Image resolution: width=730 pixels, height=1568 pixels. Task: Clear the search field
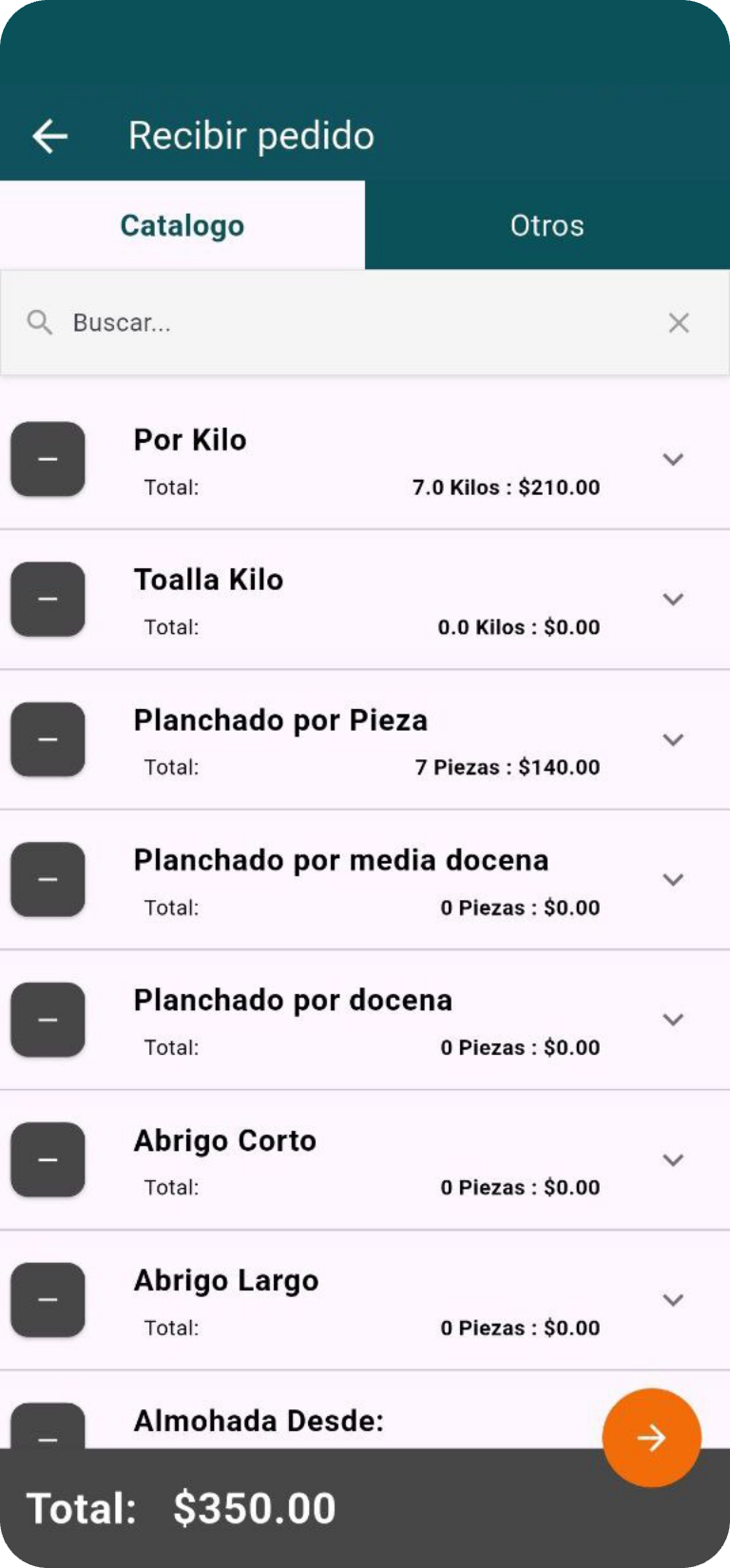click(x=679, y=323)
